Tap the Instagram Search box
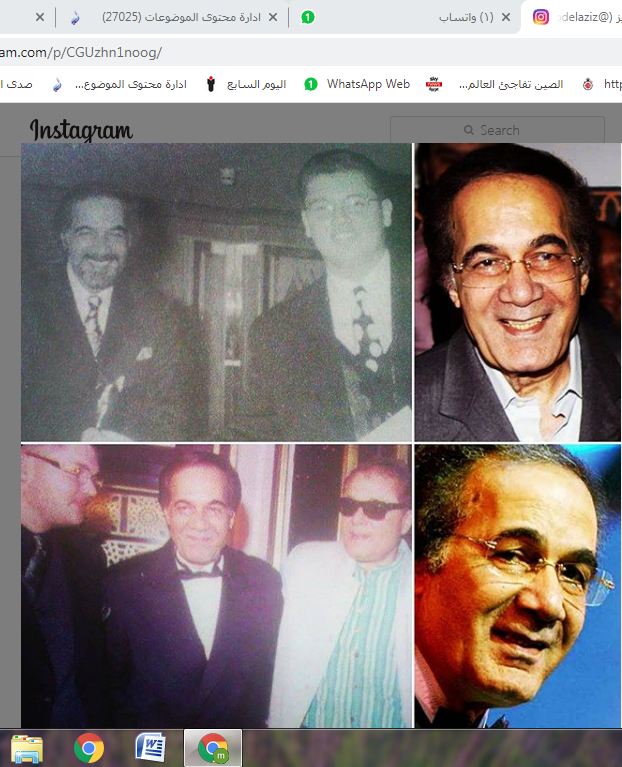The width and height of the screenshot is (622, 767). coord(497,130)
